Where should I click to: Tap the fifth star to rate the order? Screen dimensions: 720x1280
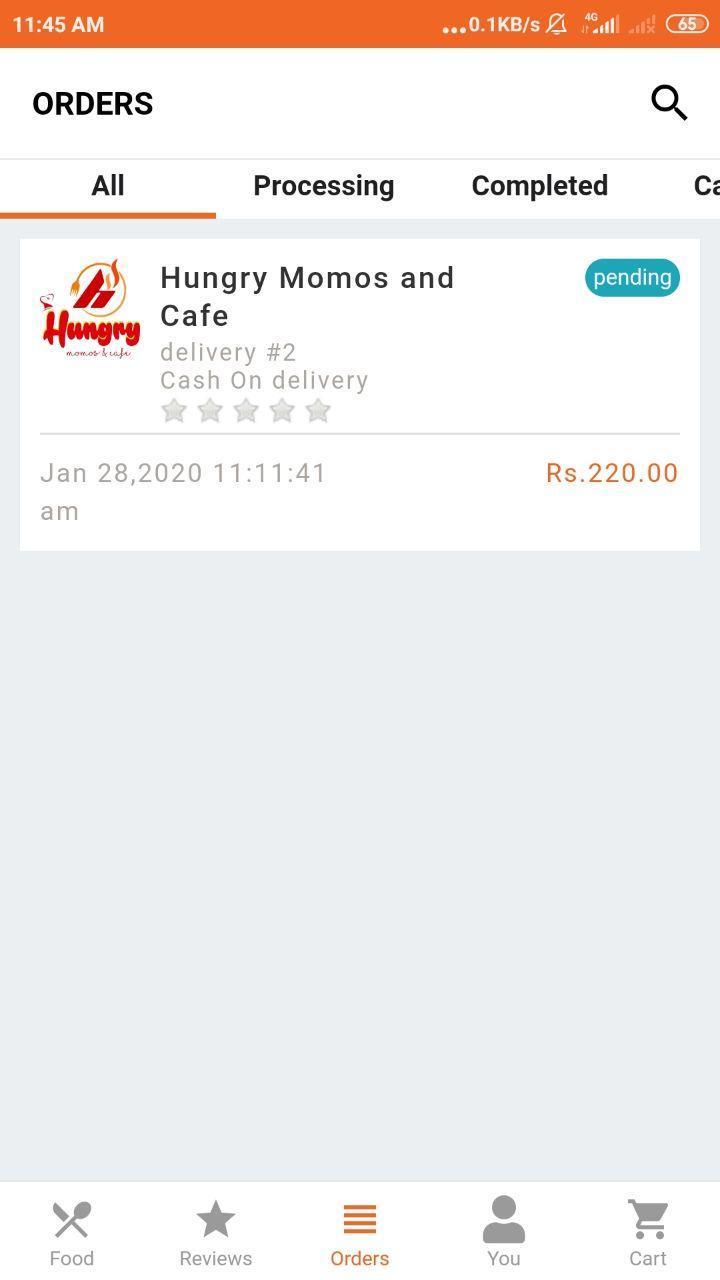(318, 410)
